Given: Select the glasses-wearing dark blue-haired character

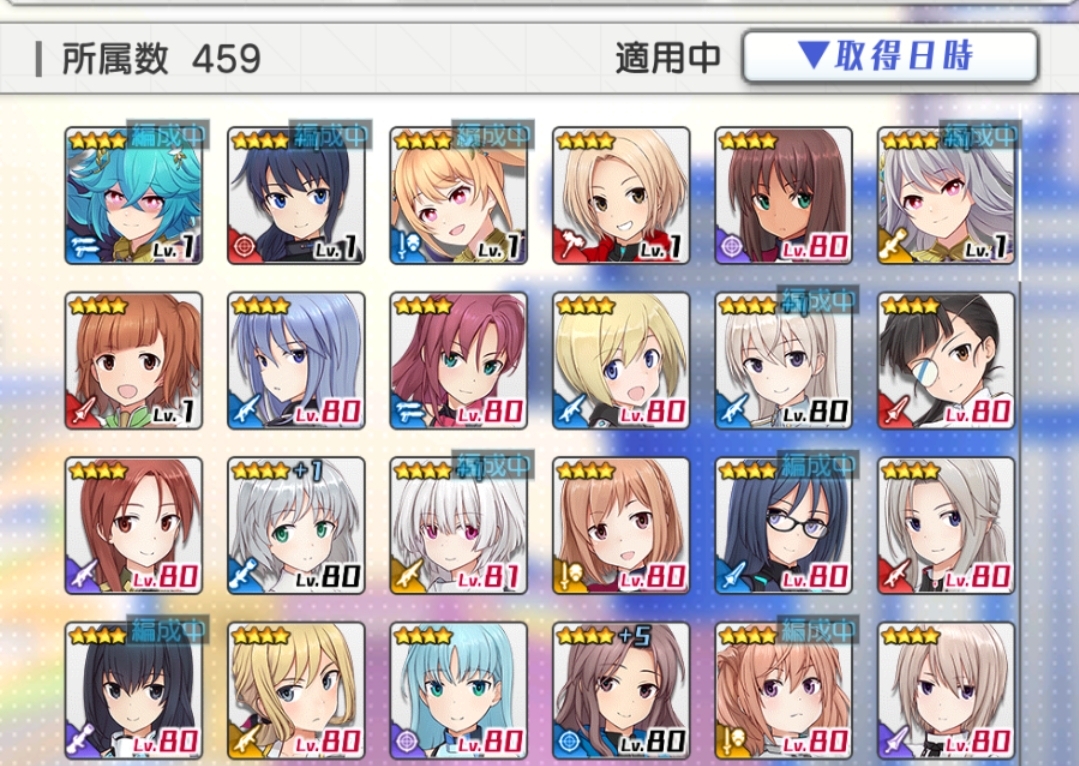Looking at the screenshot, I should (783, 526).
